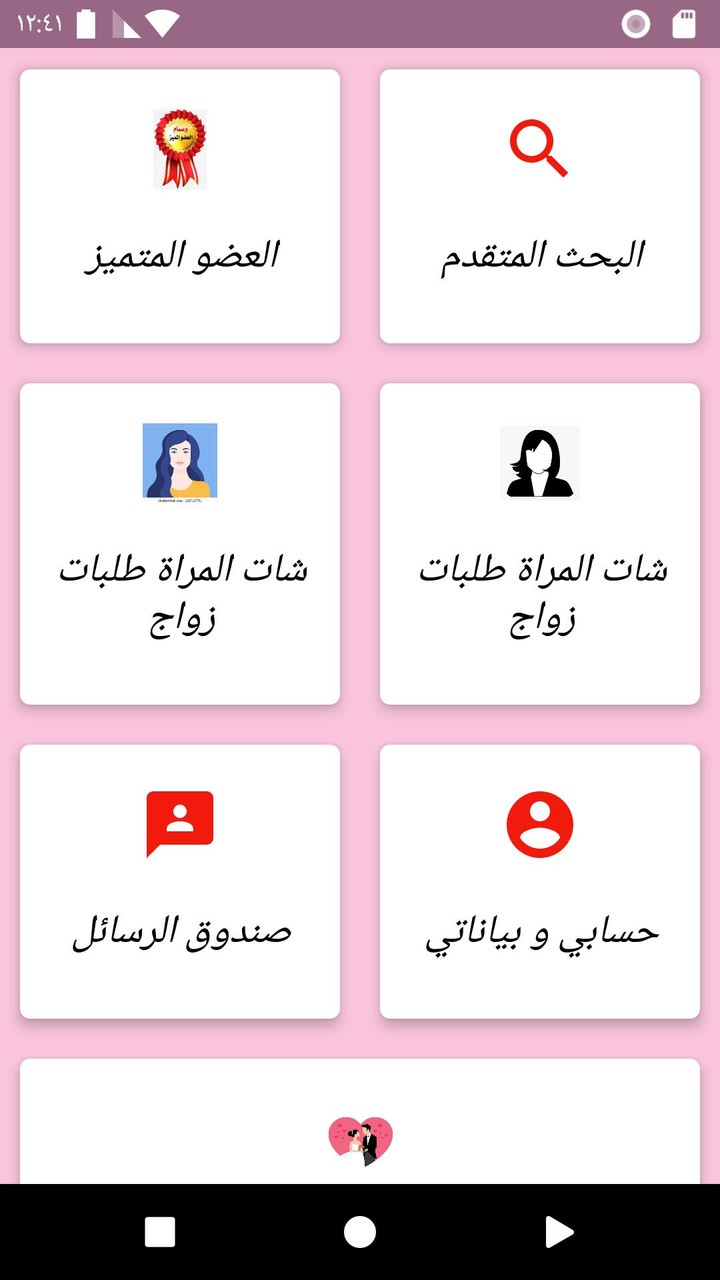Image resolution: width=720 pixels, height=1280 pixels.
Task: Open the right women's marriage chat card
Action: pyautogui.click(x=540, y=542)
